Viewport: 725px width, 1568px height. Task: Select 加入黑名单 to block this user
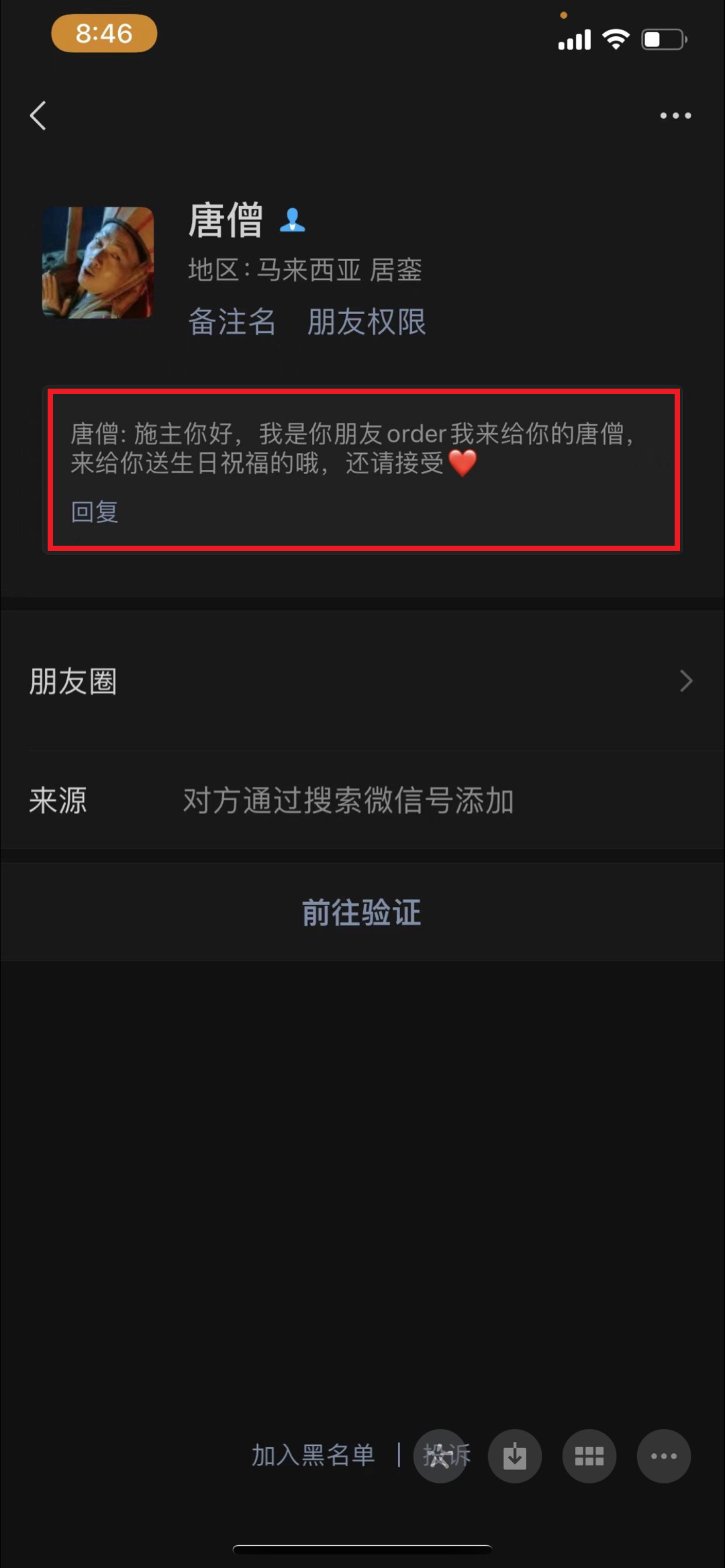[313, 1455]
